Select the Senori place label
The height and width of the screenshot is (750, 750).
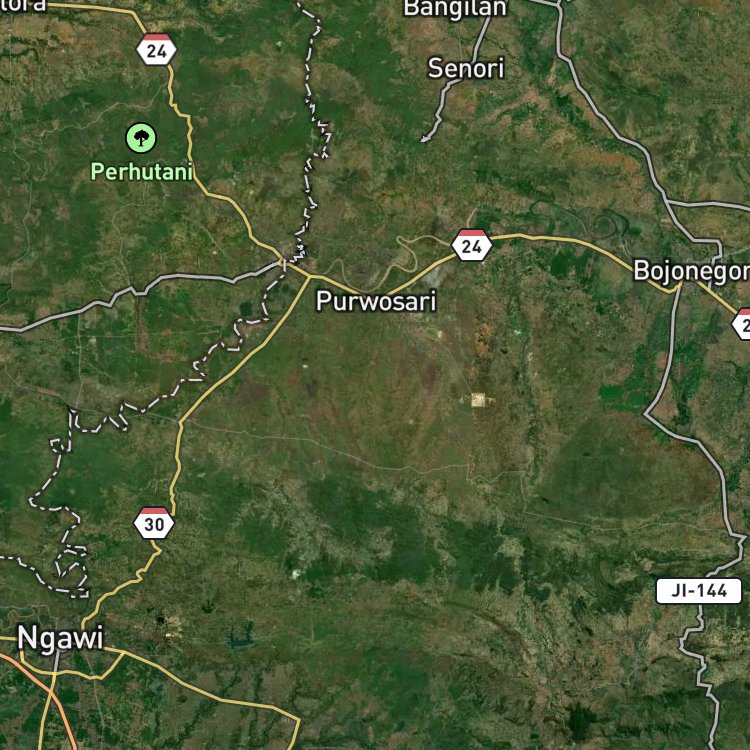pyautogui.click(x=466, y=68)
